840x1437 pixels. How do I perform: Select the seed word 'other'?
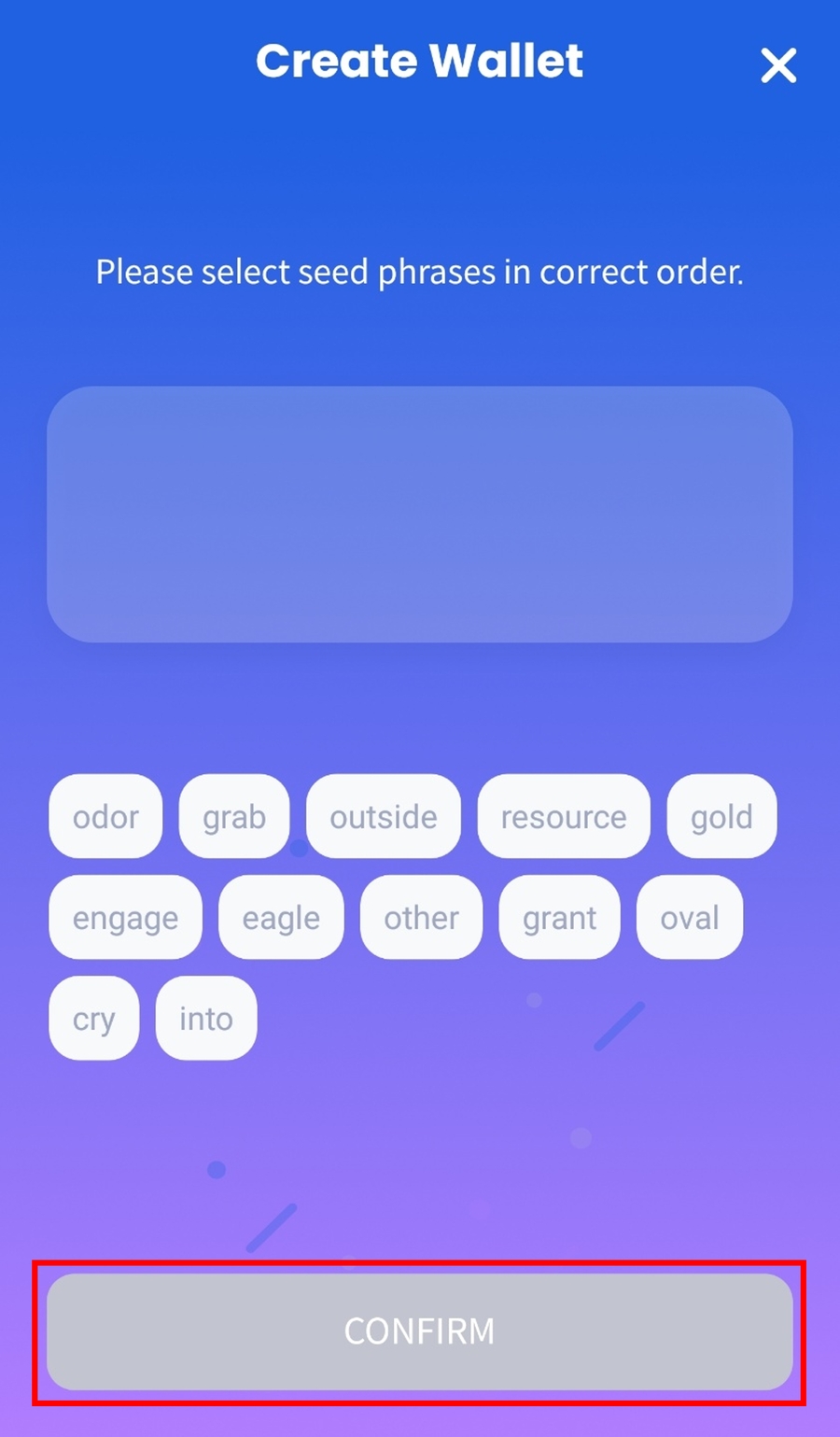421,918
